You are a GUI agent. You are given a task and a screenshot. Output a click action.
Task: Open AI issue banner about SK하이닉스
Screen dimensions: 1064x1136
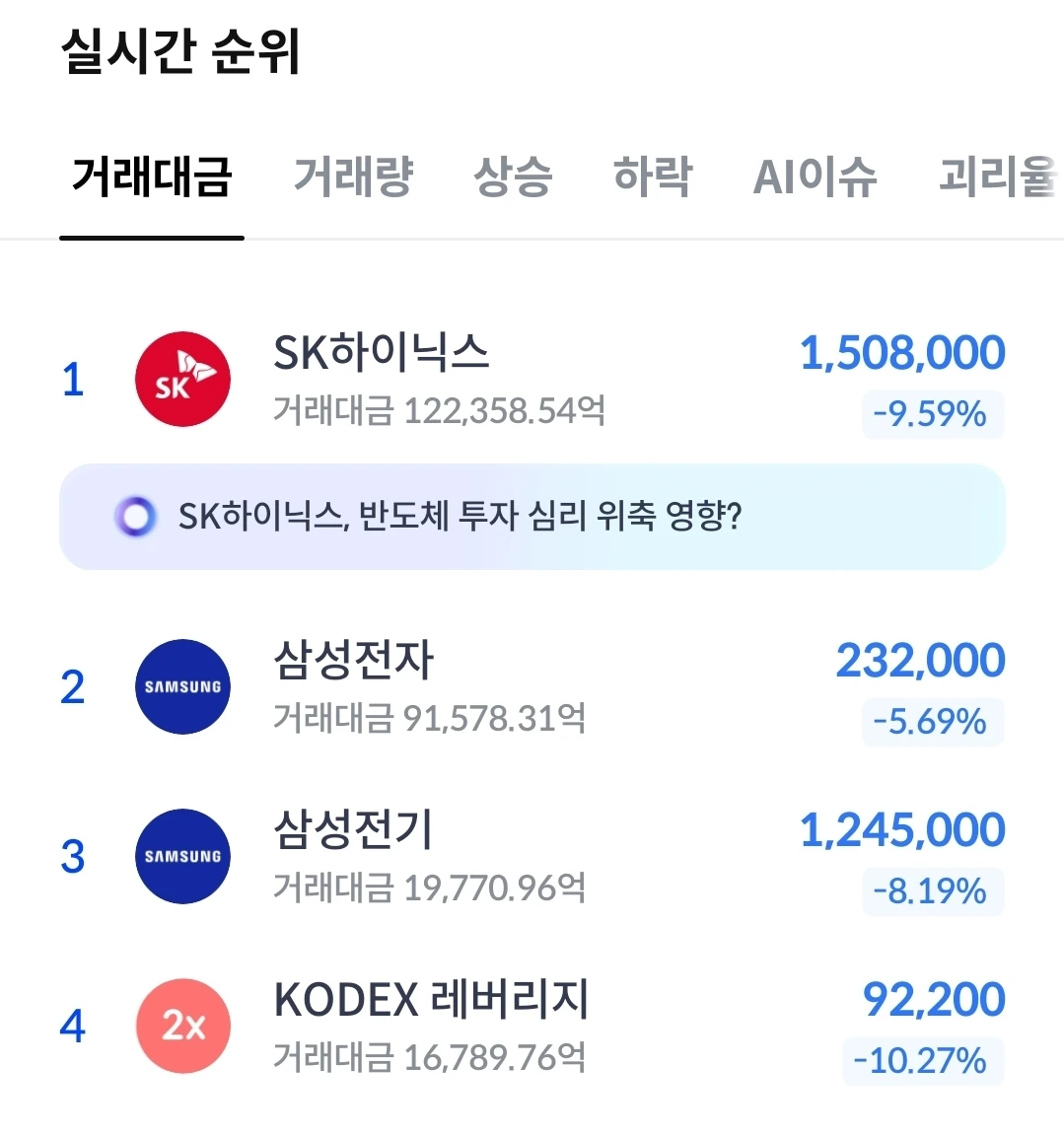[x=532, y=517]
